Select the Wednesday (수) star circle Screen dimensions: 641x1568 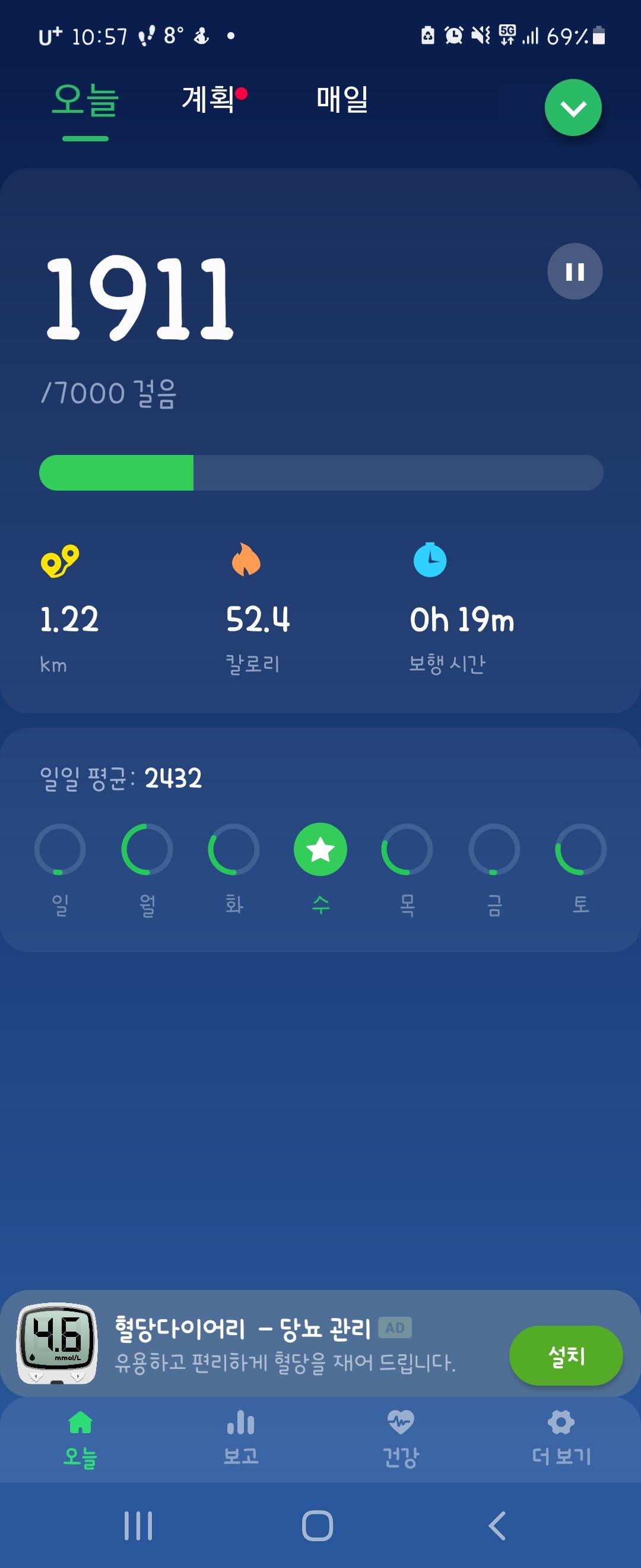coord(320,849)
